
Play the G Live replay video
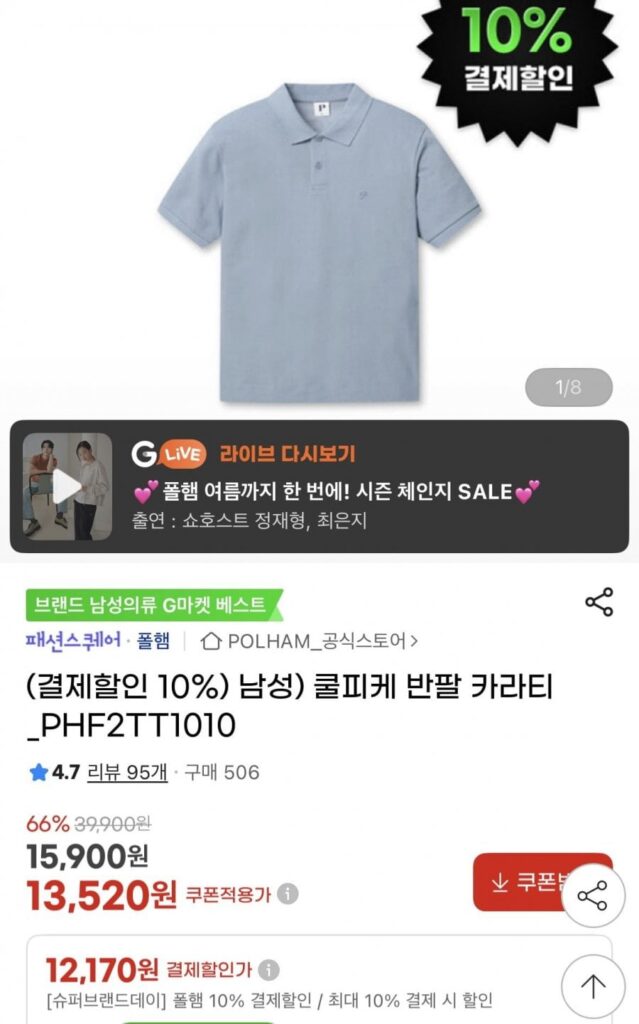tap(67, 486)
